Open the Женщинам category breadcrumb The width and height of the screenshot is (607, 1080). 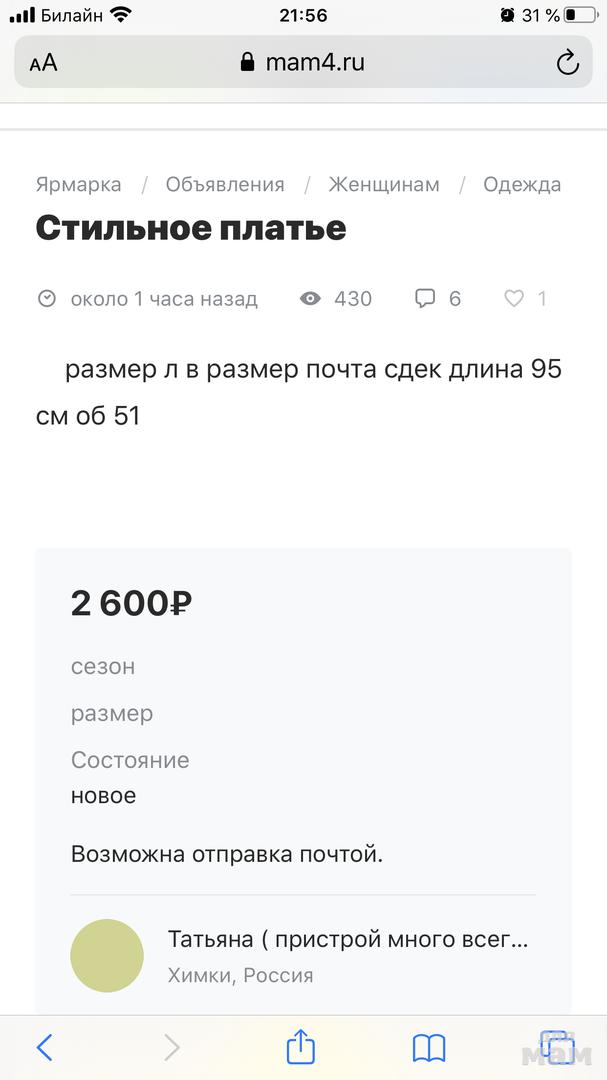coord(384,184)
